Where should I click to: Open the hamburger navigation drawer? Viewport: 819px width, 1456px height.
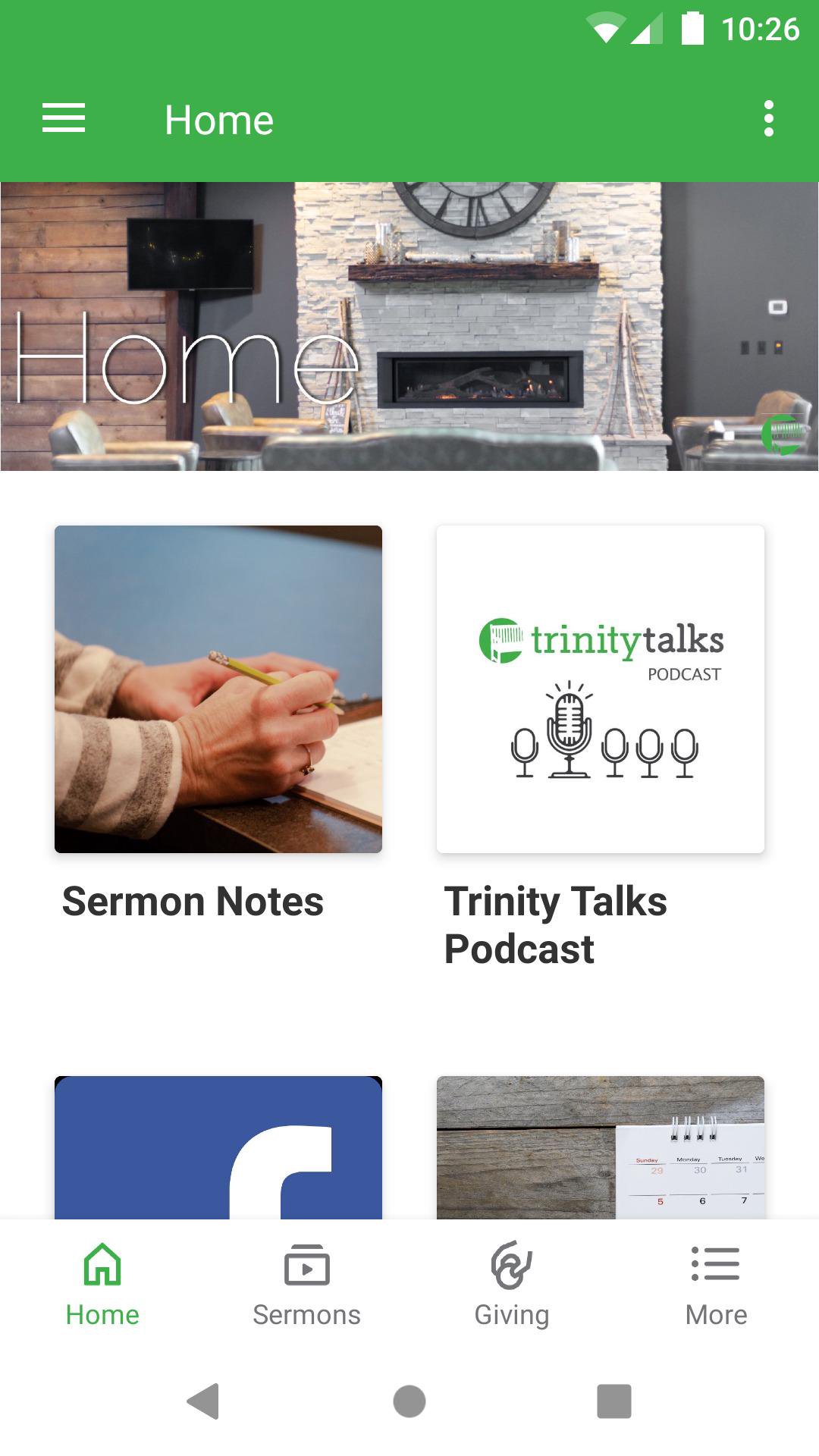pyautogui.click(x=64, y=119)
